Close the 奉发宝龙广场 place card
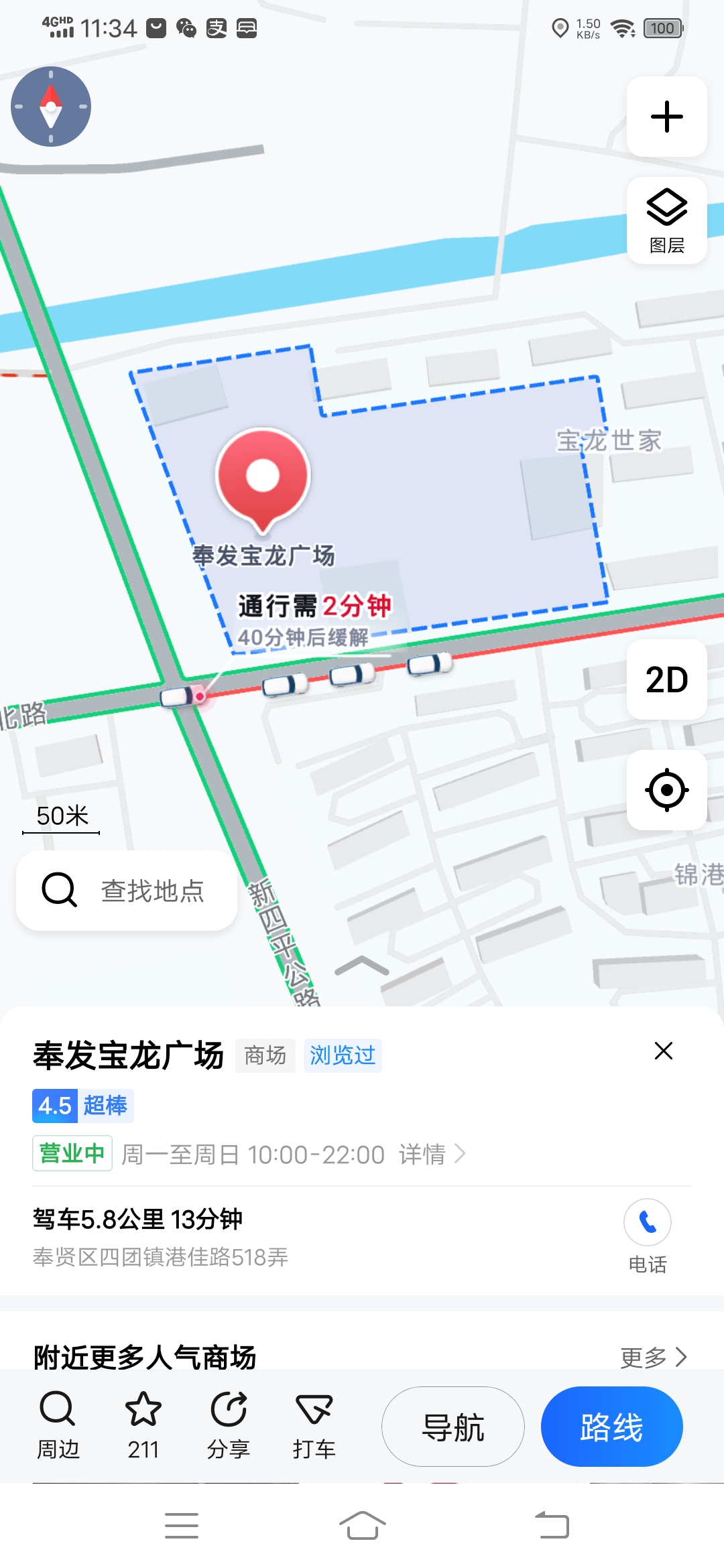 (663, 1051)
